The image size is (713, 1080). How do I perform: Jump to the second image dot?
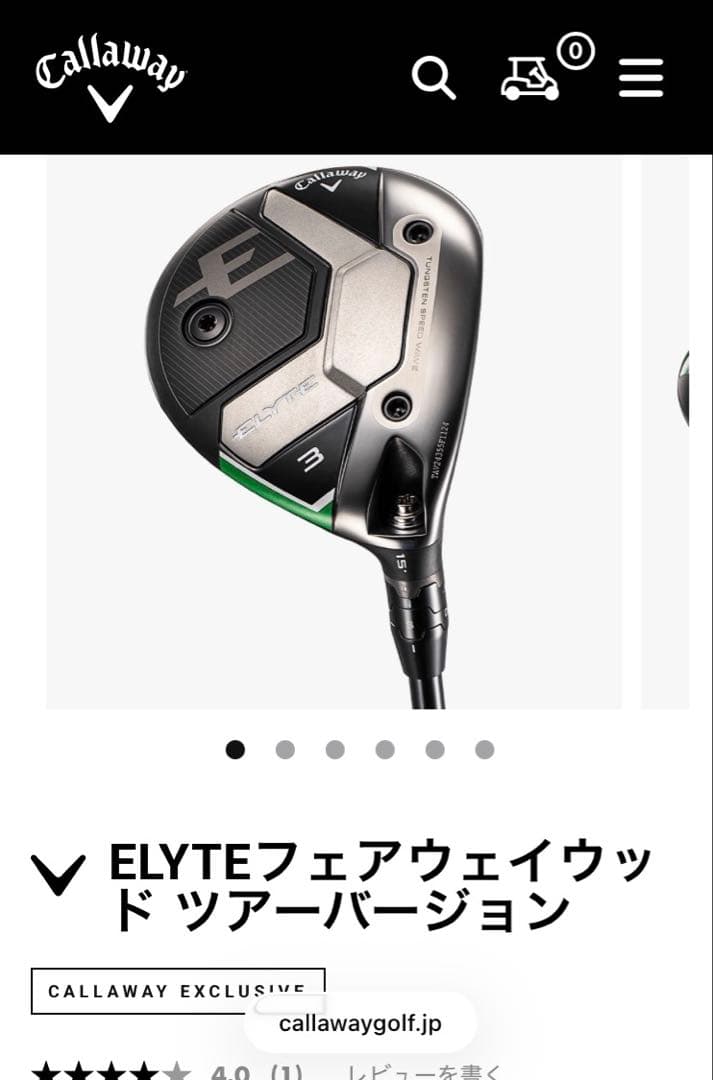pos(285,750)
